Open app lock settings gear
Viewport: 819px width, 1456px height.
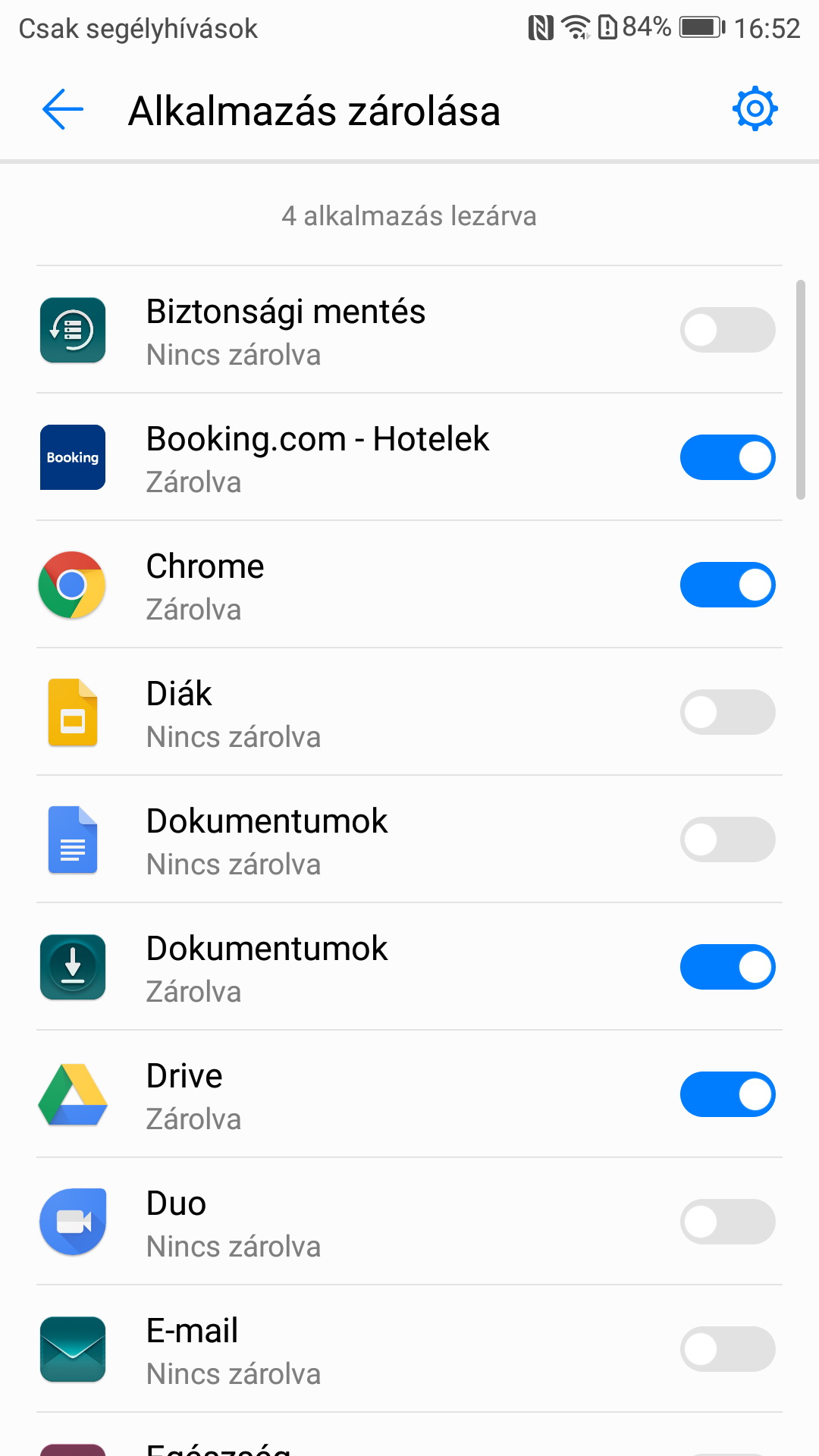(x=755, y=110)
